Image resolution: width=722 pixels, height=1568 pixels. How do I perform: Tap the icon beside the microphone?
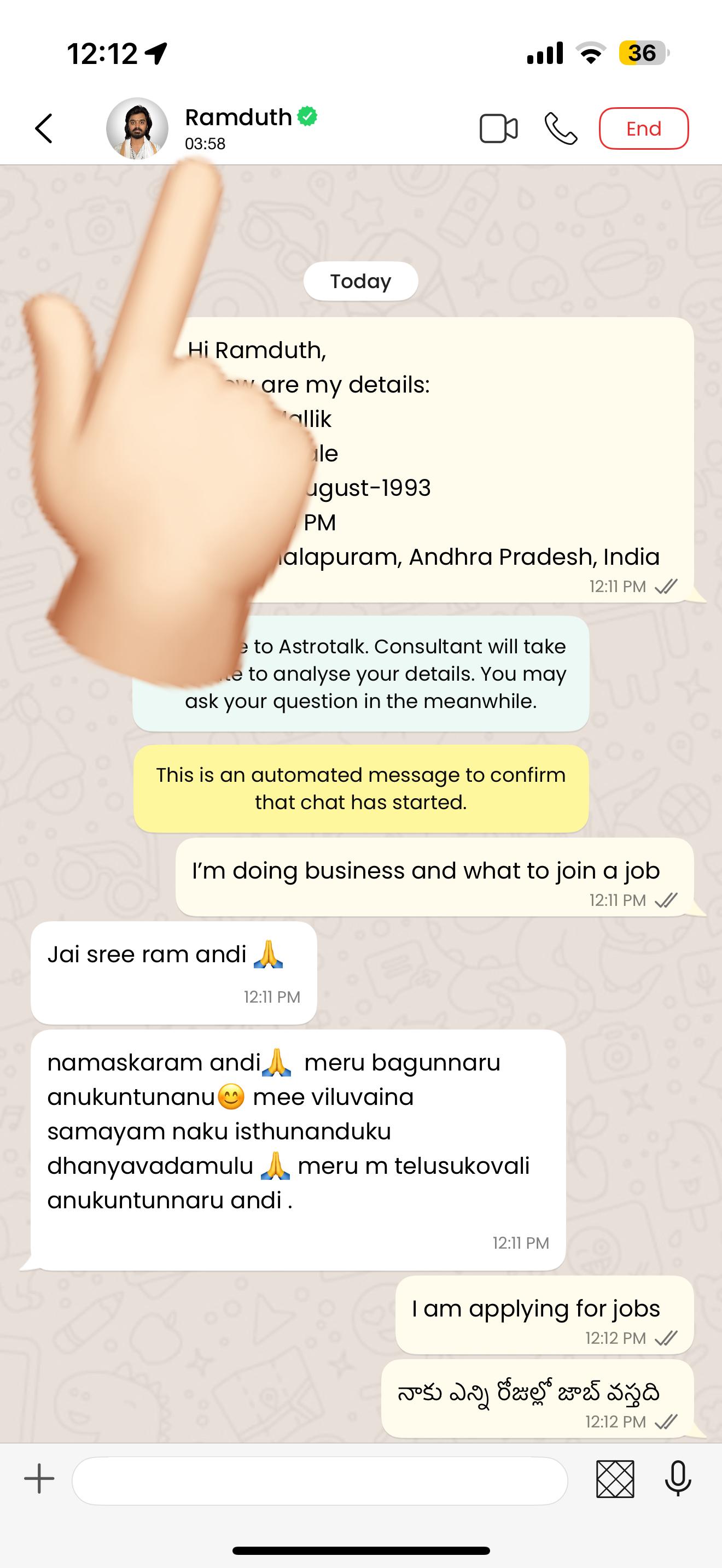pyautogui.click(x=615, y=1478)
